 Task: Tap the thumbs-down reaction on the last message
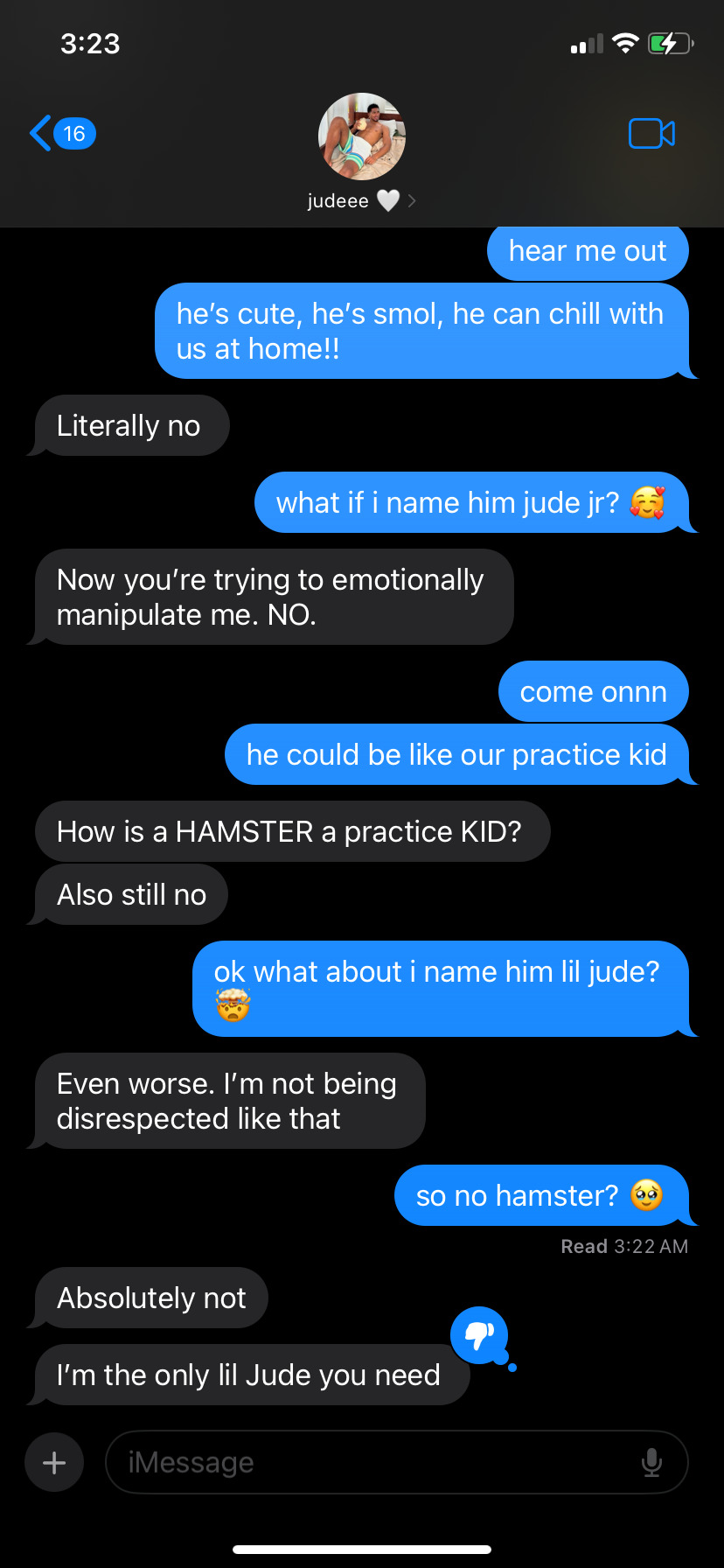479,1335
